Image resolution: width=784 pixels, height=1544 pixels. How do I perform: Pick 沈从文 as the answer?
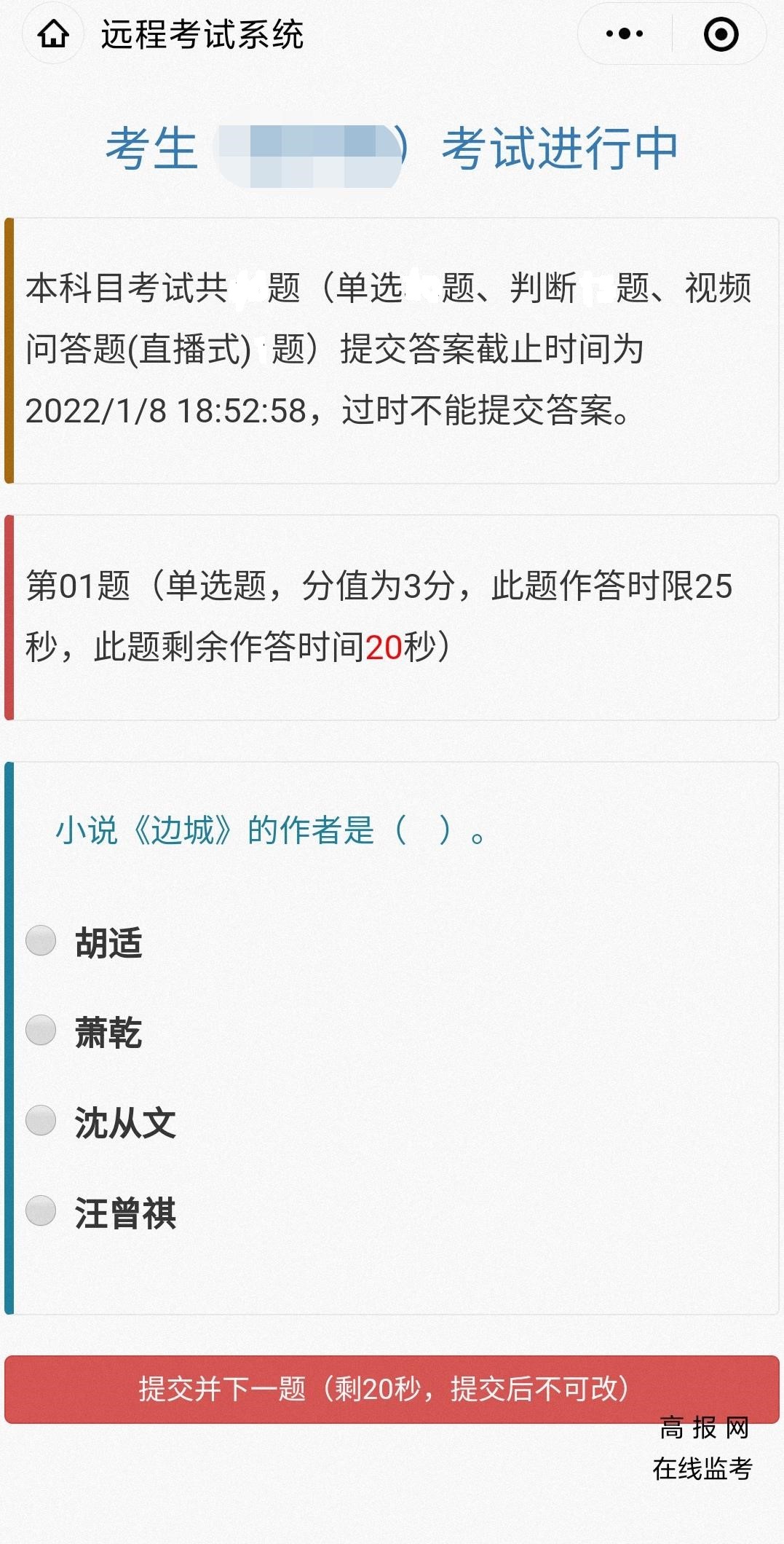[x=41, y=1121]
